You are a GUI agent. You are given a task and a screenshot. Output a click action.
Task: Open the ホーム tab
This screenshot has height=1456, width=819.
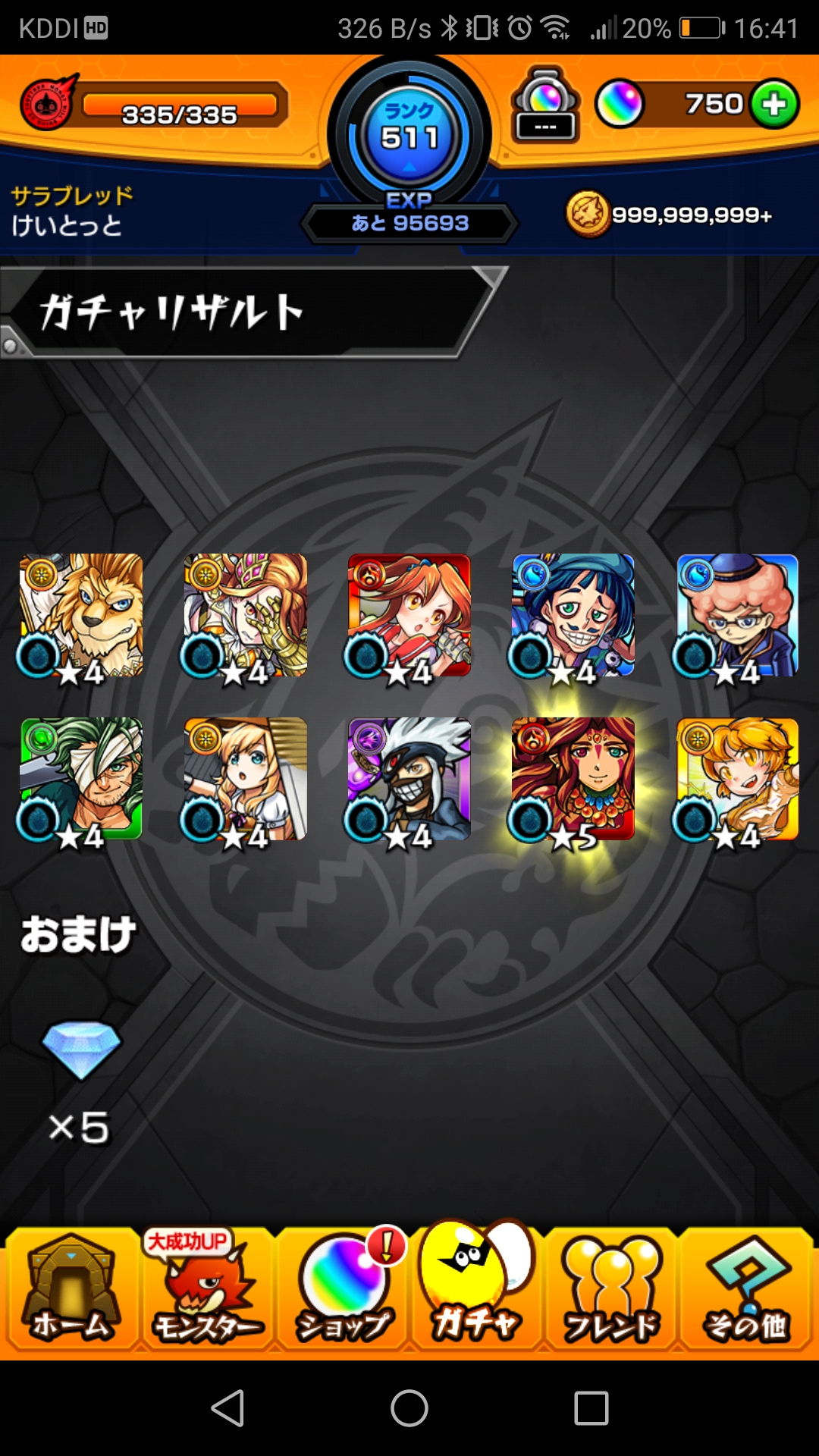pos(71,1289)
